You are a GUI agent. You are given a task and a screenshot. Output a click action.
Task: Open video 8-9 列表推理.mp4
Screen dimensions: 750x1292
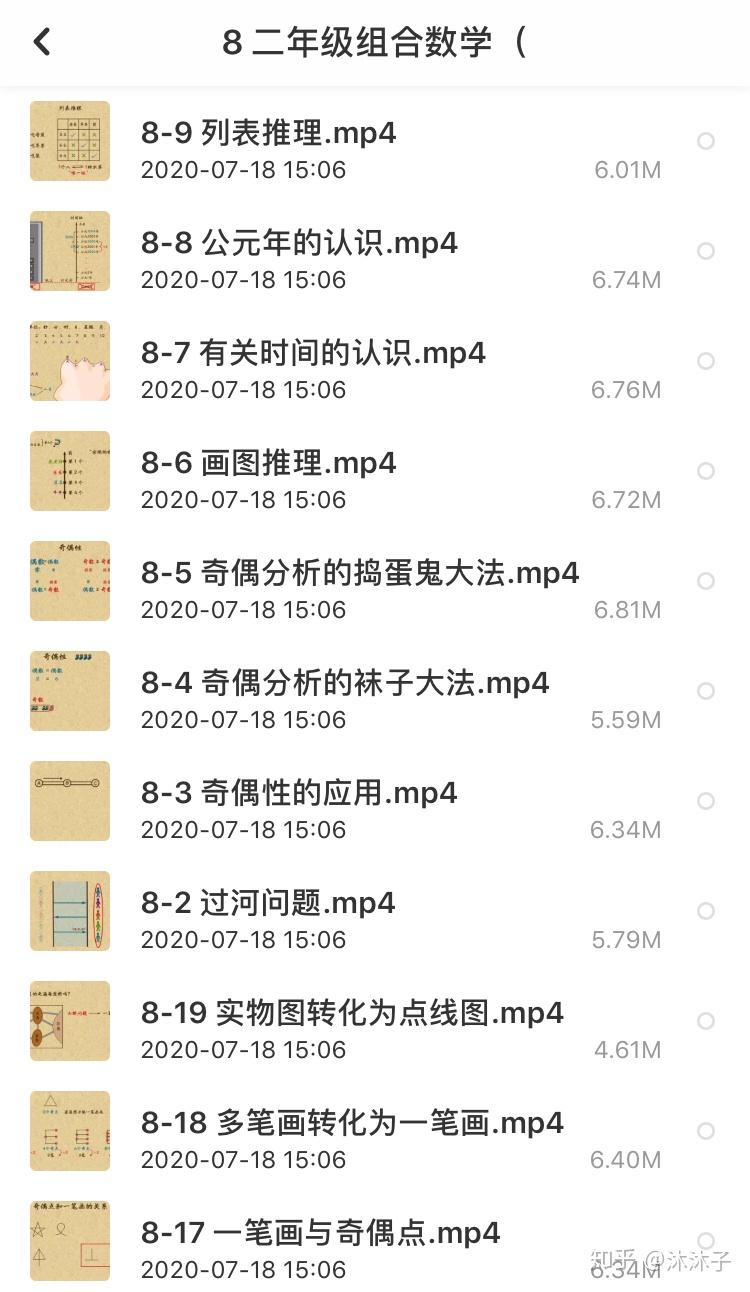tap(269, 133)
